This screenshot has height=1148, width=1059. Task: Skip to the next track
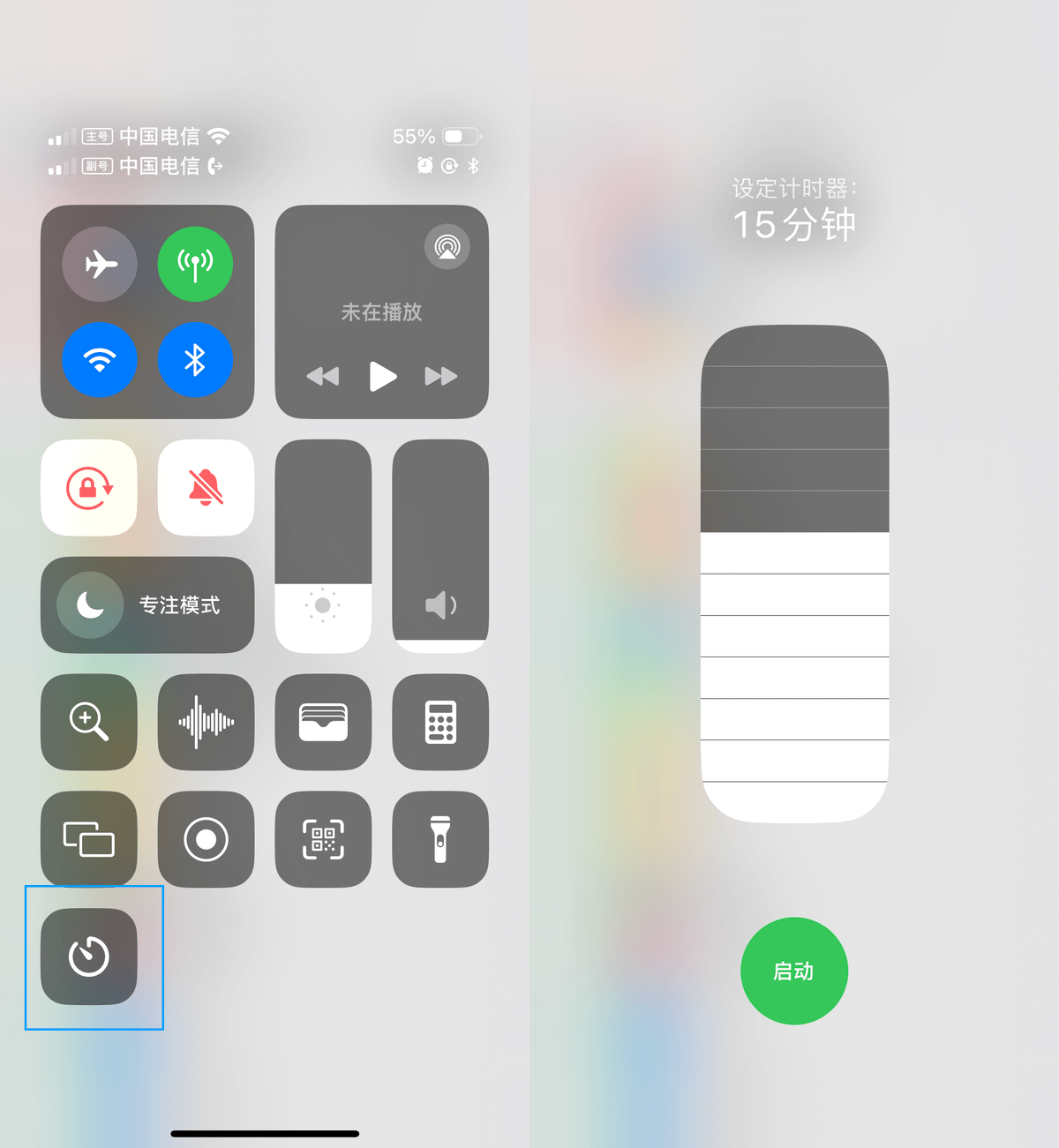pos(441,377)
